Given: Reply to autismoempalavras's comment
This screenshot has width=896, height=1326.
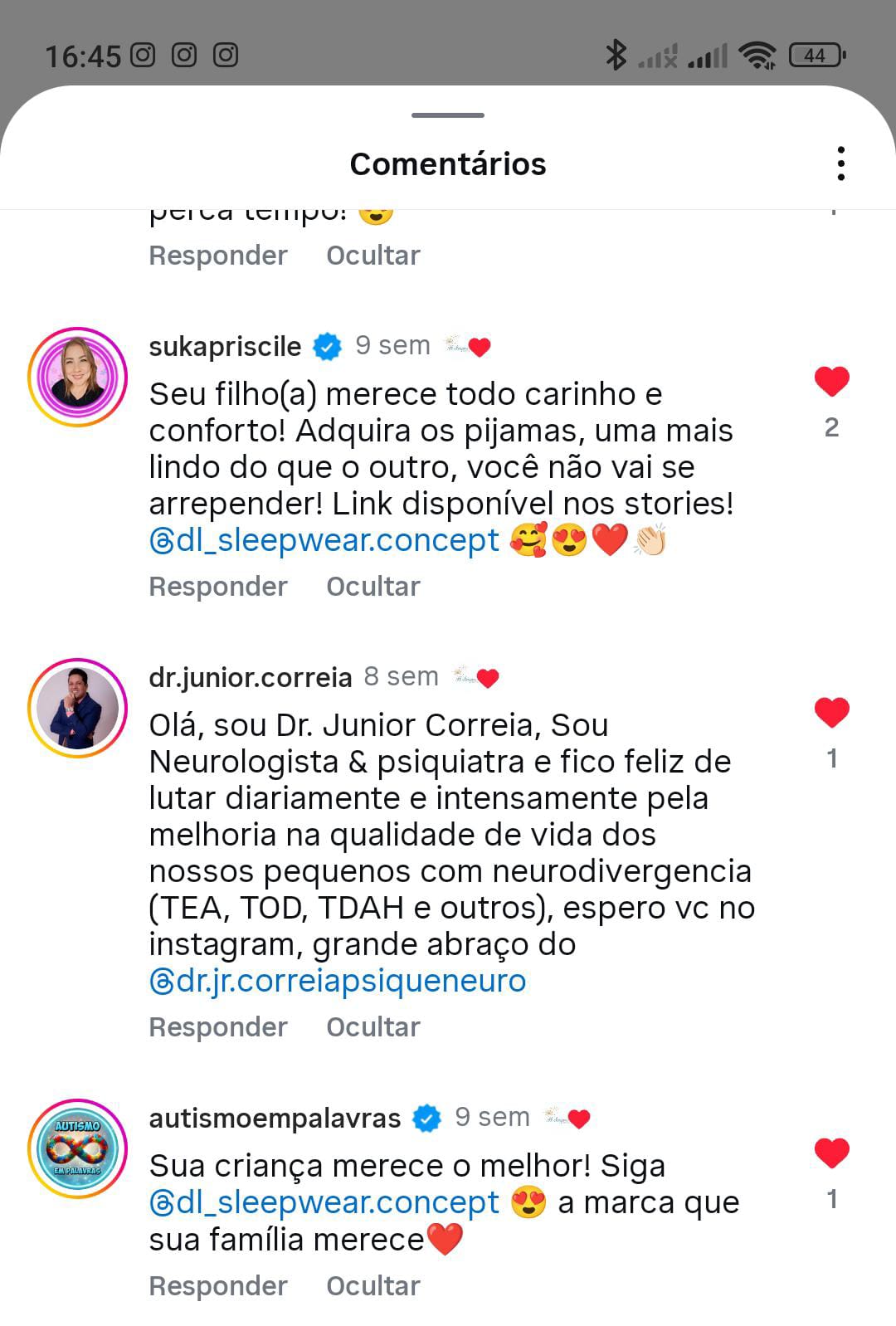Looking at the screenshot, I should (218, 1286).
